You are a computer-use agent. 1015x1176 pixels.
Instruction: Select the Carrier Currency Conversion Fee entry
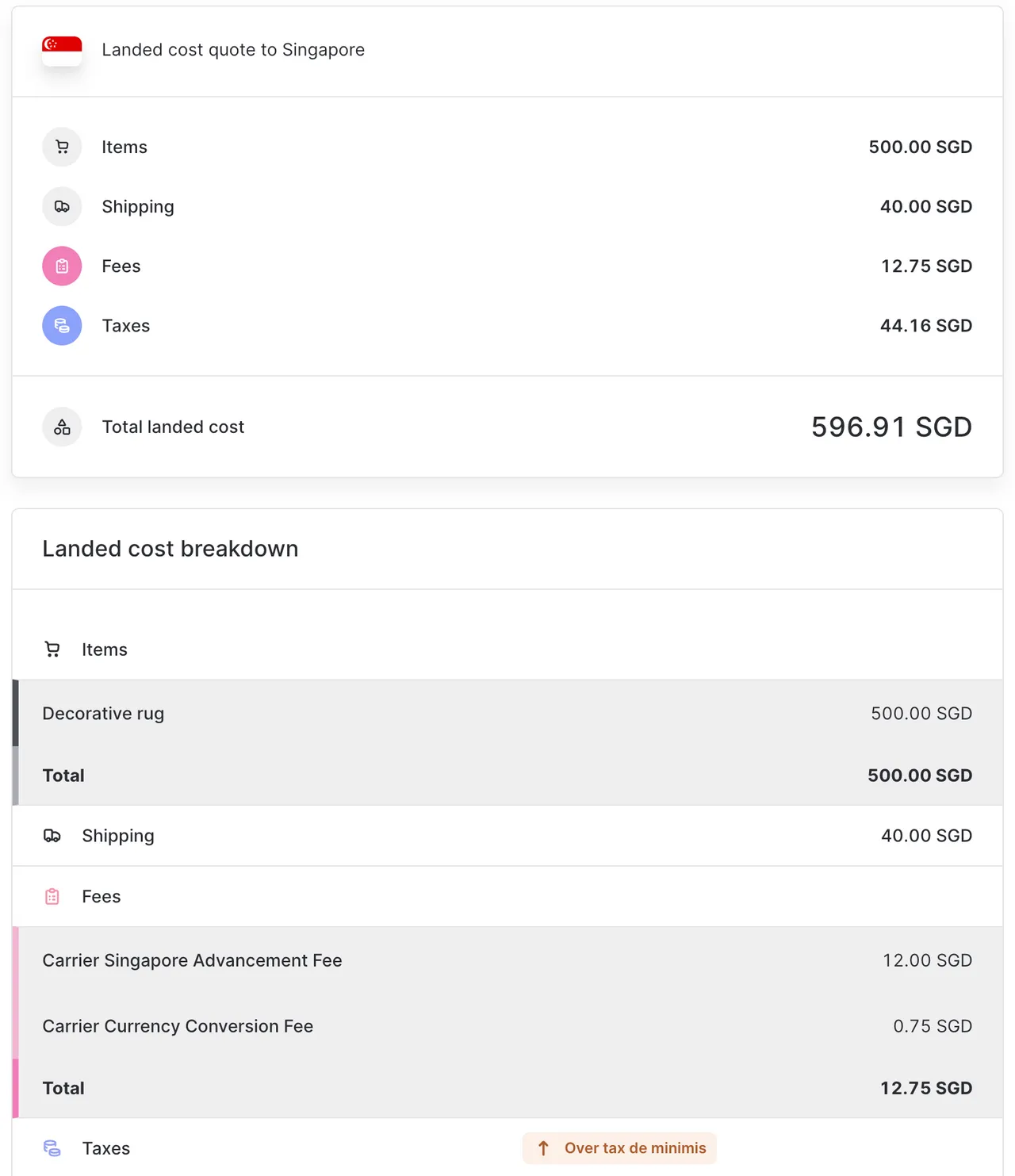pyautogui.click(x=178, y=1025)
